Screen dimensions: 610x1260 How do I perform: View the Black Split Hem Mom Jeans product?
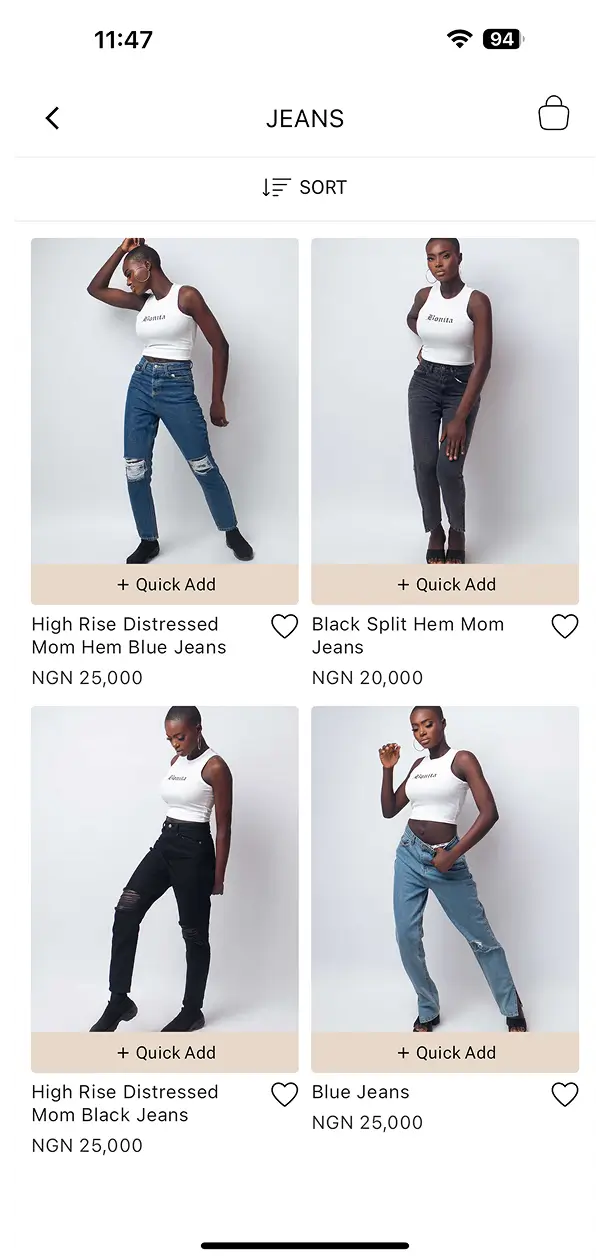pyautogui.click(x=445, y=400)
